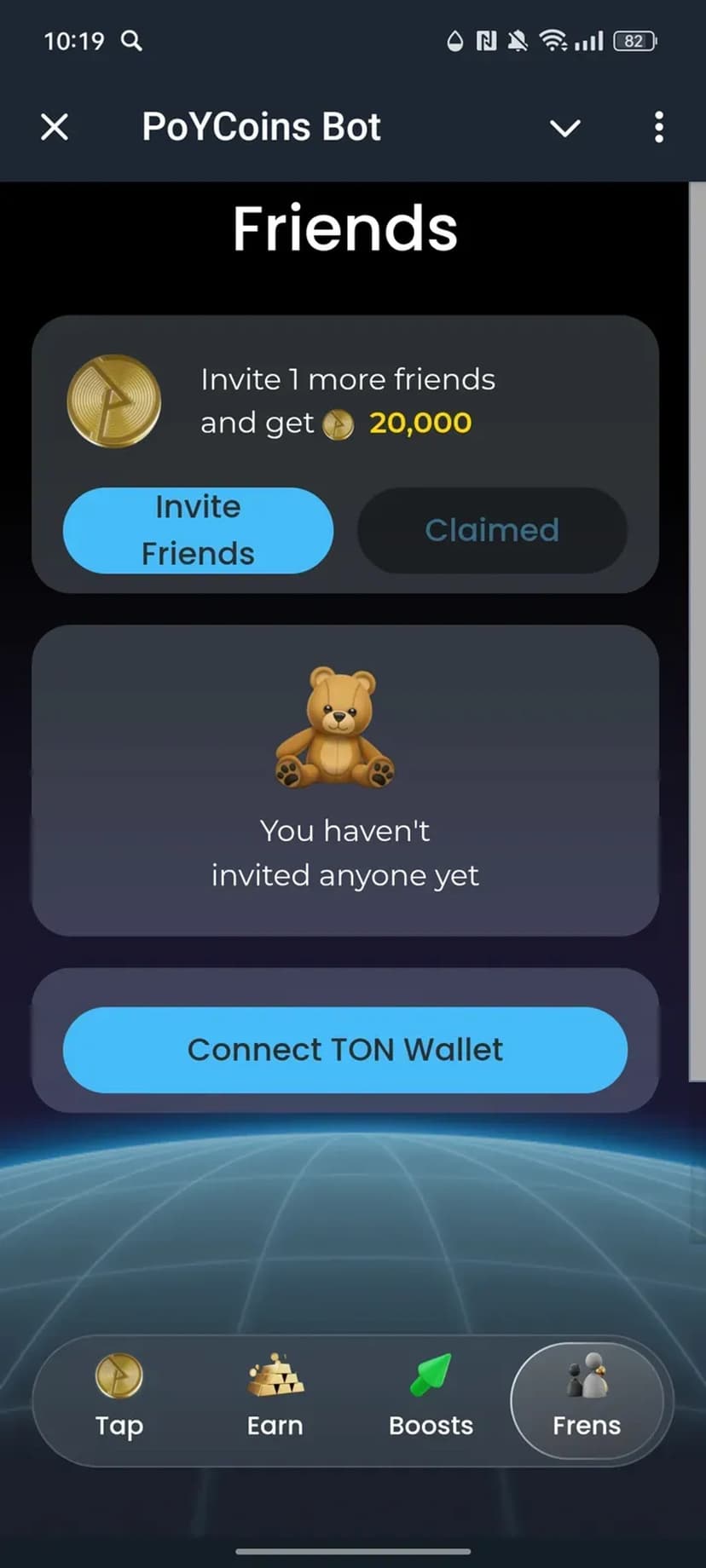The width and height of the screenshot is (706, 1568).
Task: Close the PoYCoins Bot mini app
Action: click(55, 127)
